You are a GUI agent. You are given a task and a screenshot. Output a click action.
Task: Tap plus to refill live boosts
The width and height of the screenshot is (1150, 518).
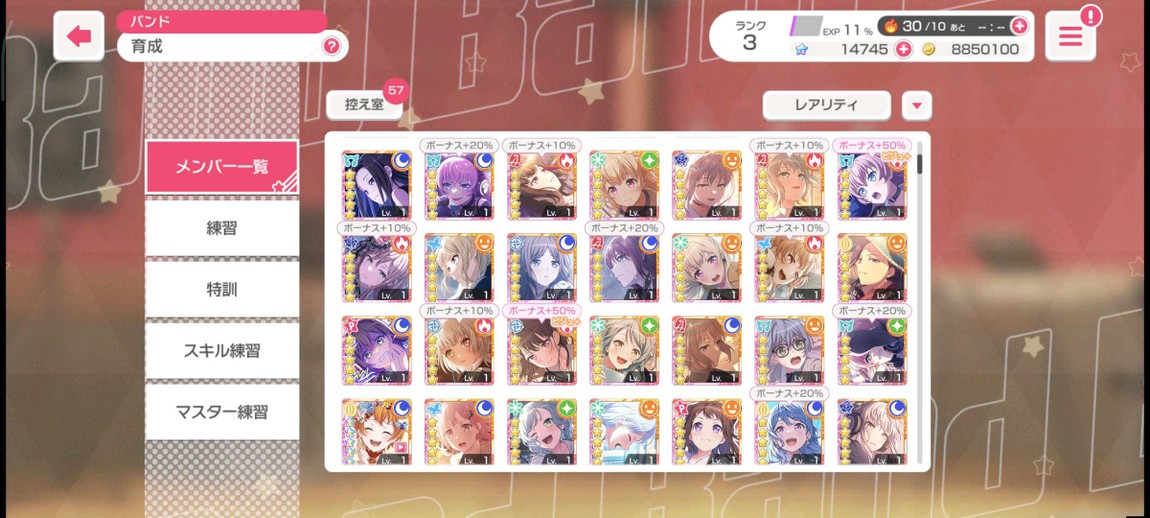[1019, 26]
